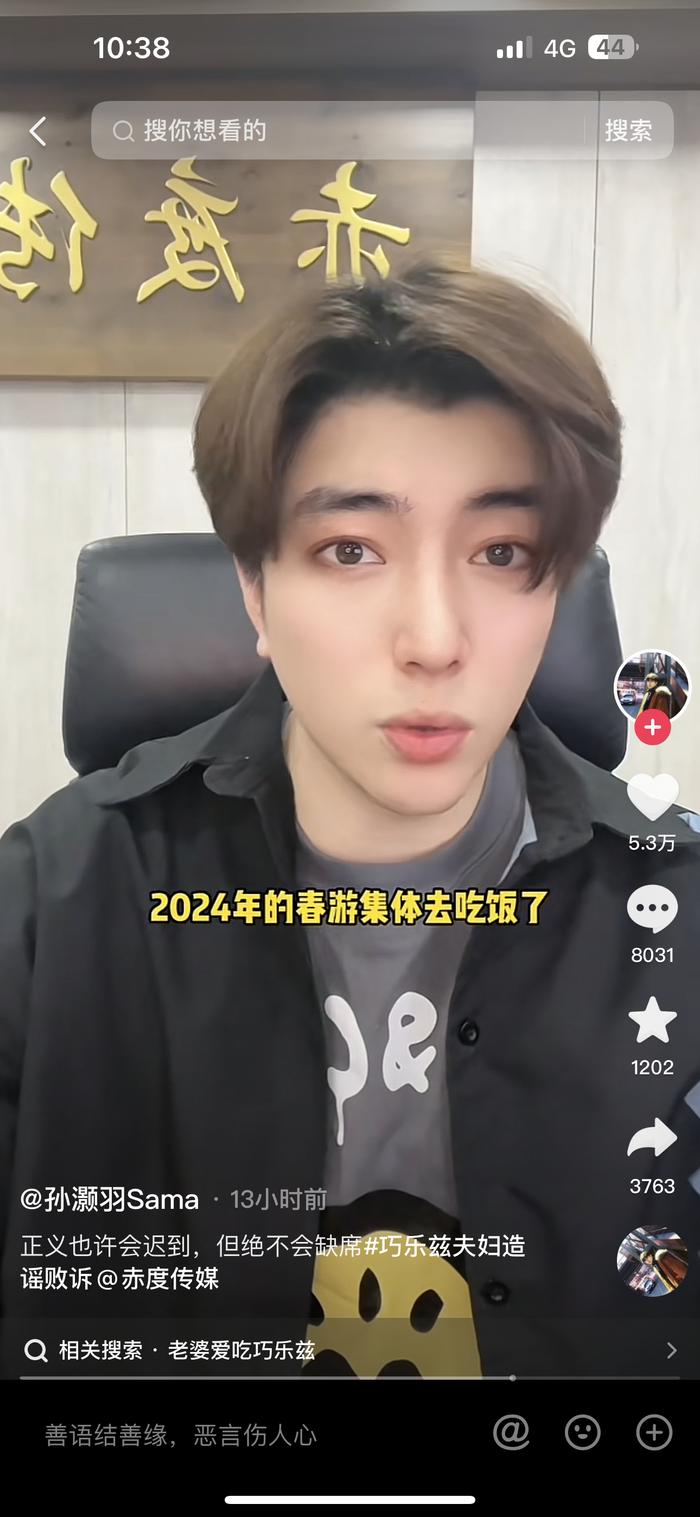Viewport: 700px width, 1517px height.
Task: Open the emoji picker
Action: click(582, 1433)
